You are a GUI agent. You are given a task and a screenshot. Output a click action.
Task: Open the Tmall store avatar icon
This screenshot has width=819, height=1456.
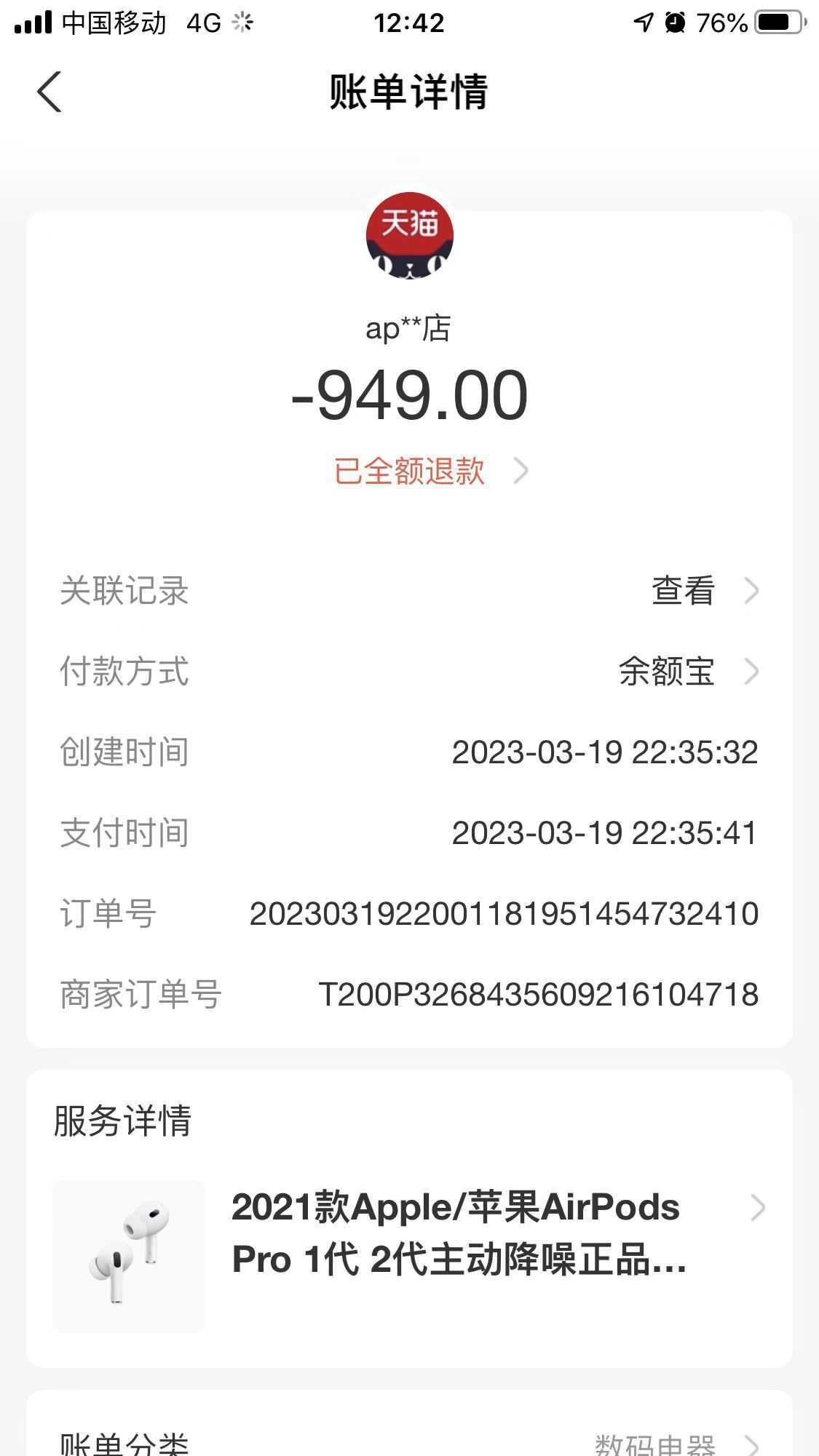pos(409,236)
